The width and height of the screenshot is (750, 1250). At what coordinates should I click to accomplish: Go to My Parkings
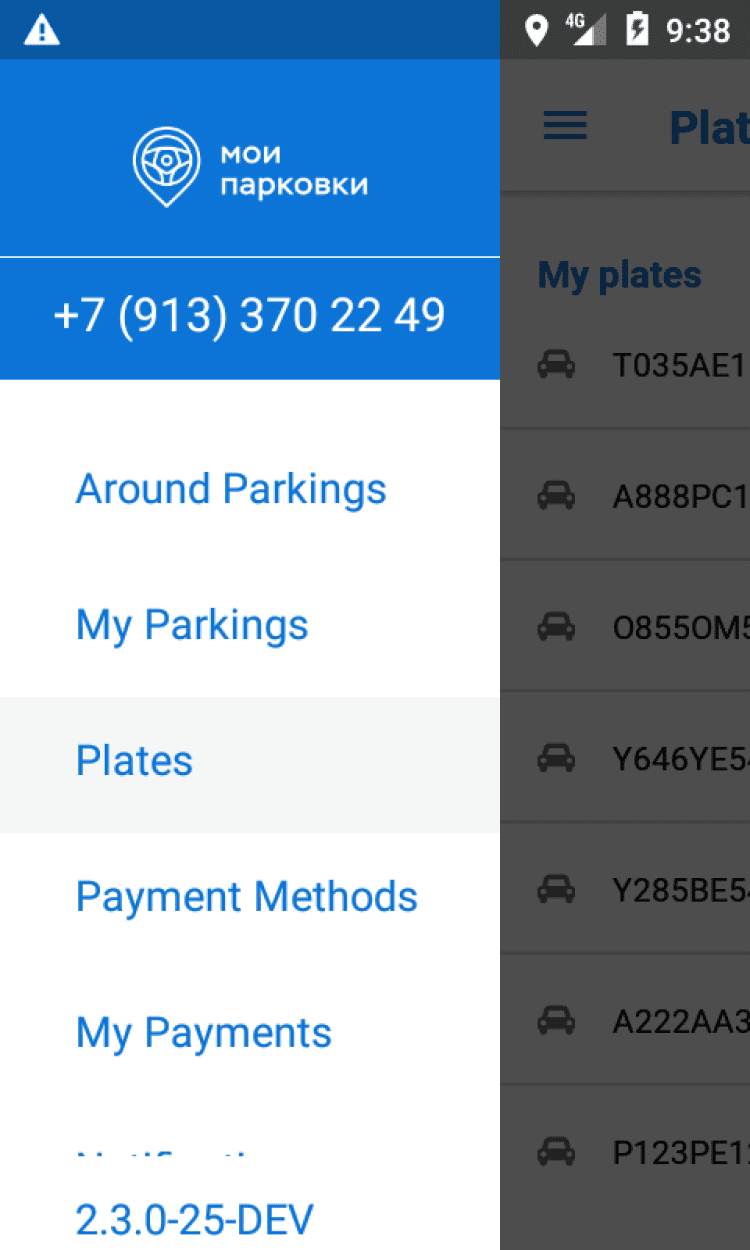coord(192,625)
